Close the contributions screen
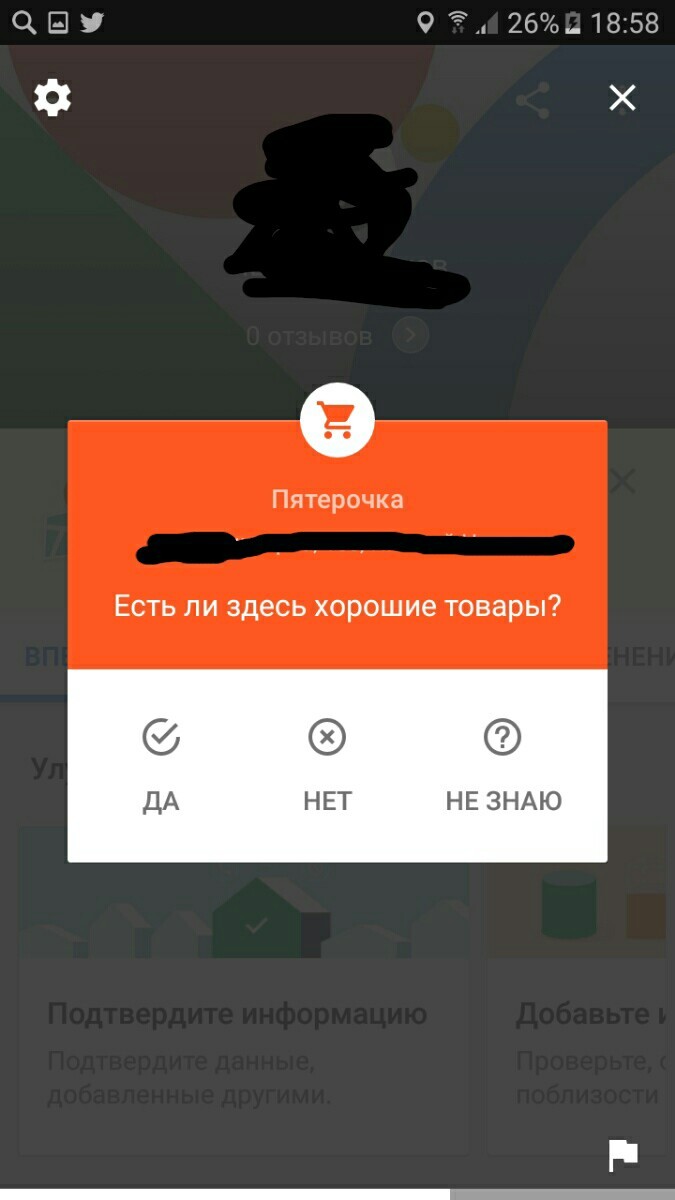This screenshot has width=675, height=1200. click(622, 98)
